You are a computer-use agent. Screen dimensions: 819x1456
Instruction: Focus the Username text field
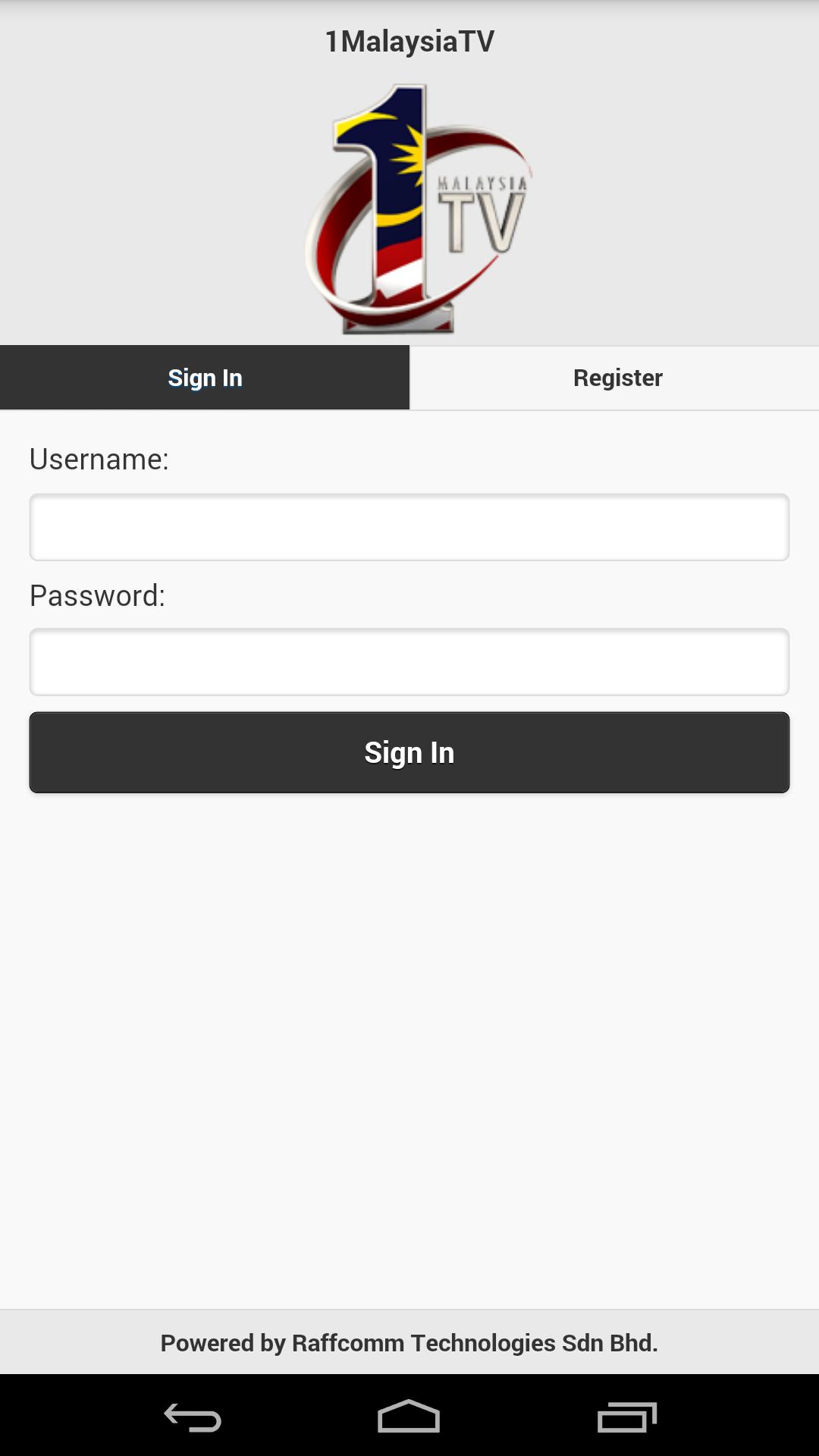click(x=409, y=527)
